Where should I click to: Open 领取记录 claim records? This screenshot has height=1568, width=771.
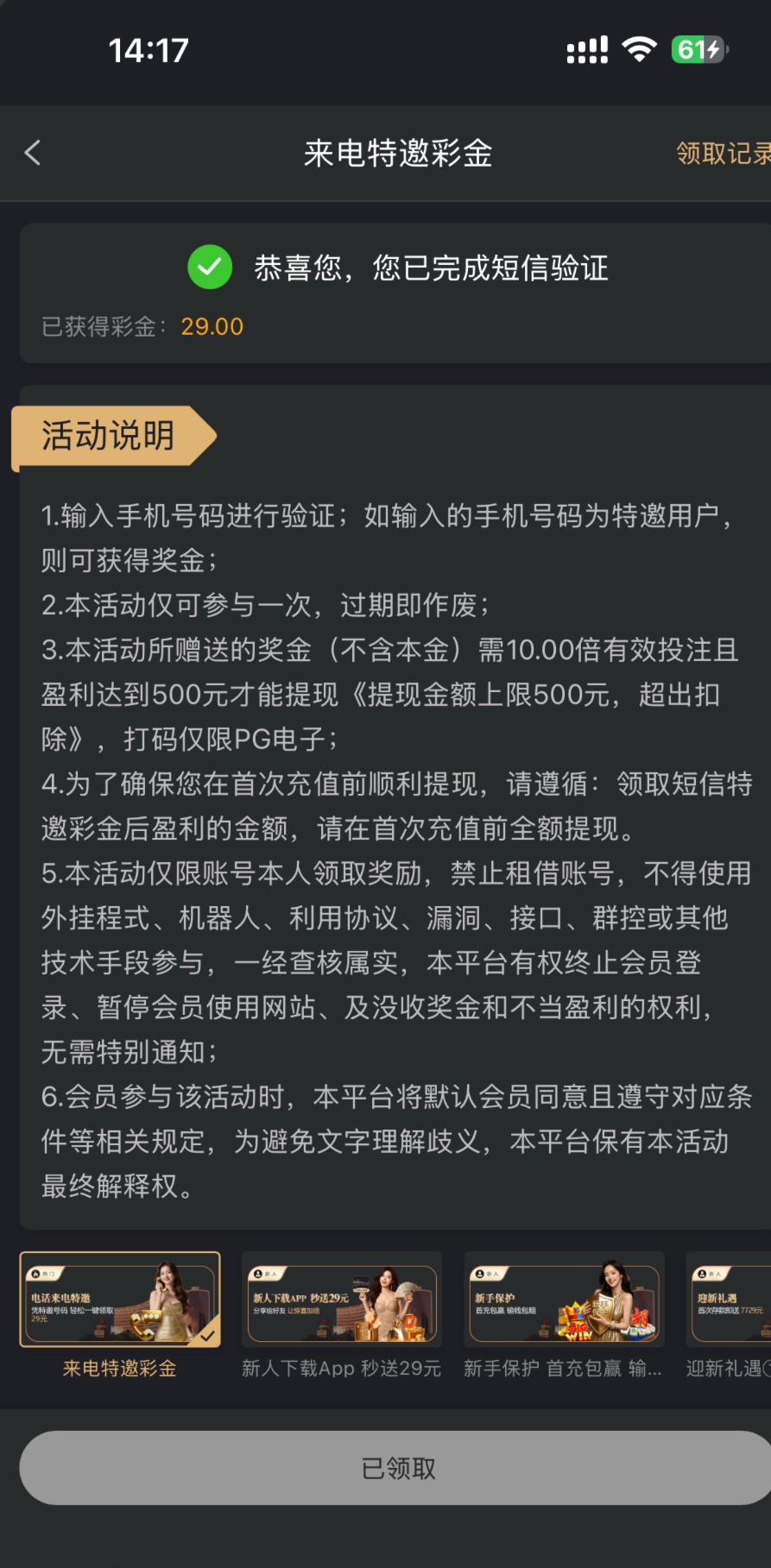click(x=722, y=154)
